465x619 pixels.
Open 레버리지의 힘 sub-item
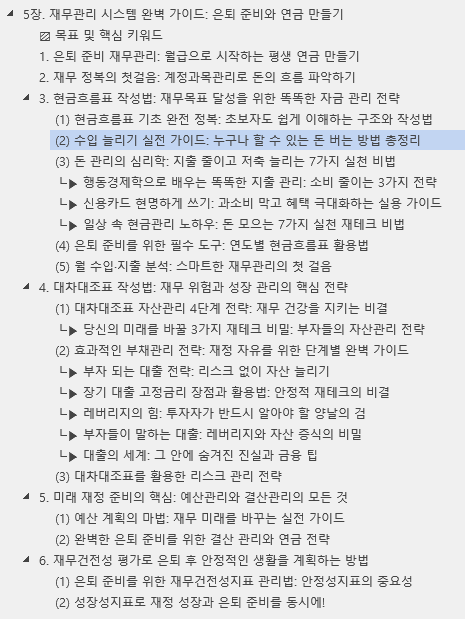coord(224,413)
